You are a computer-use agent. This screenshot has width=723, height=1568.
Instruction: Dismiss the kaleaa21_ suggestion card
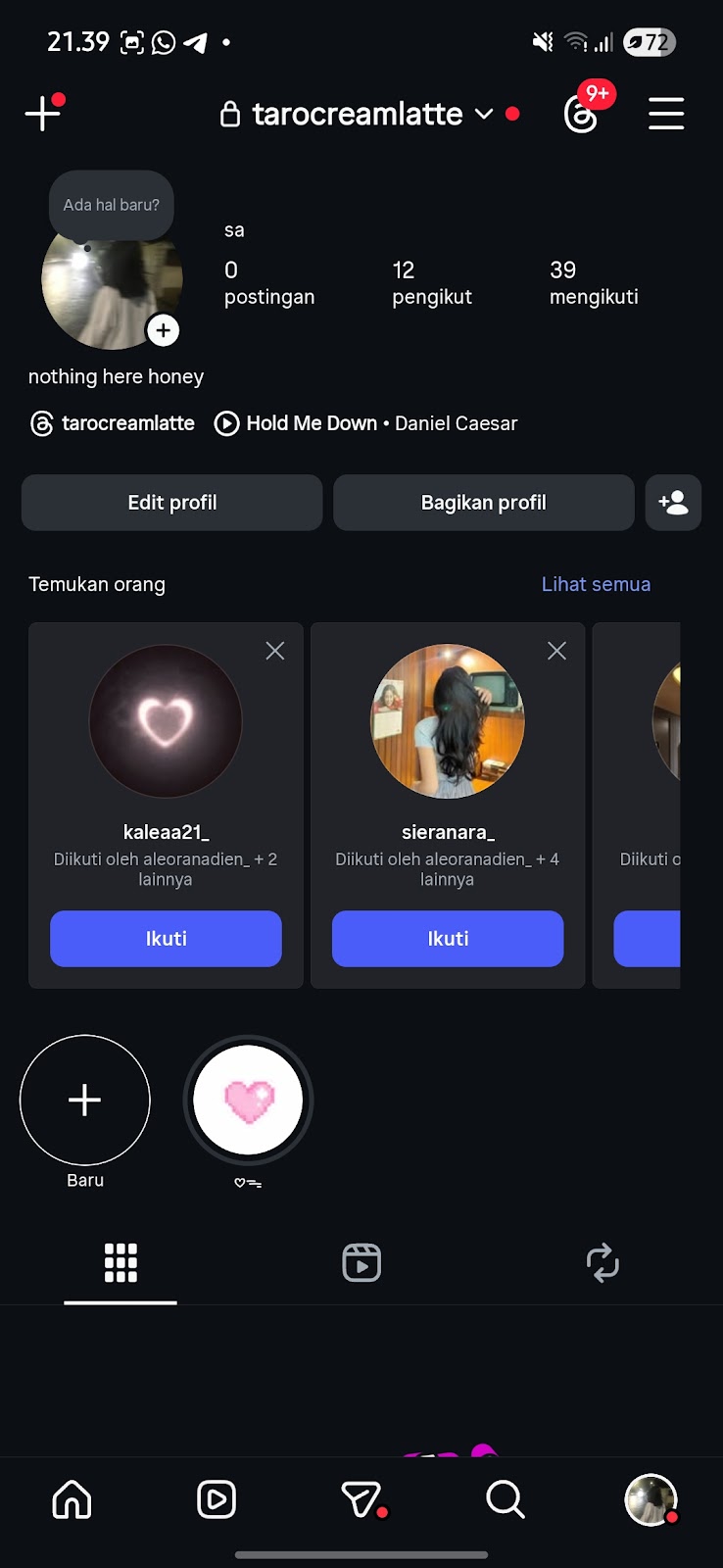[275, 651]
